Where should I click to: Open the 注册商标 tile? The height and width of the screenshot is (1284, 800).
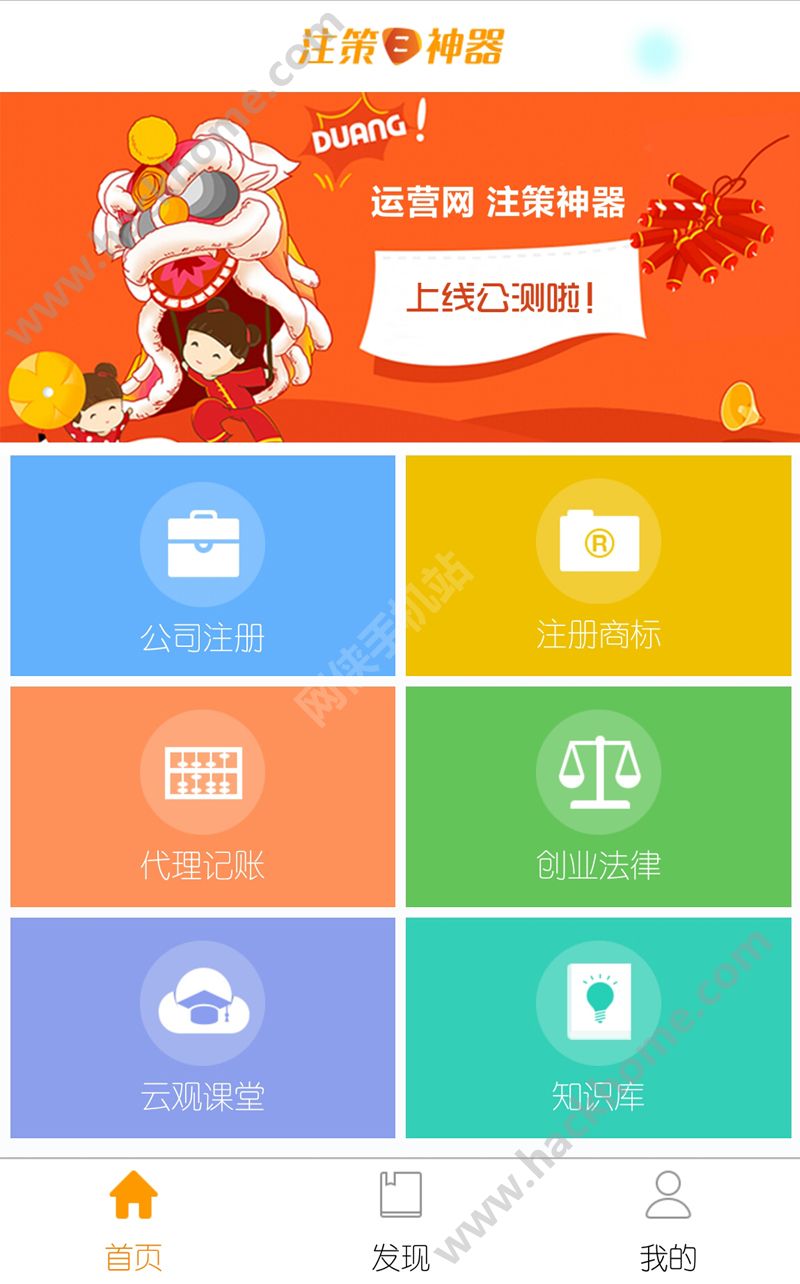pyautogui.click(x=598, y=566)
